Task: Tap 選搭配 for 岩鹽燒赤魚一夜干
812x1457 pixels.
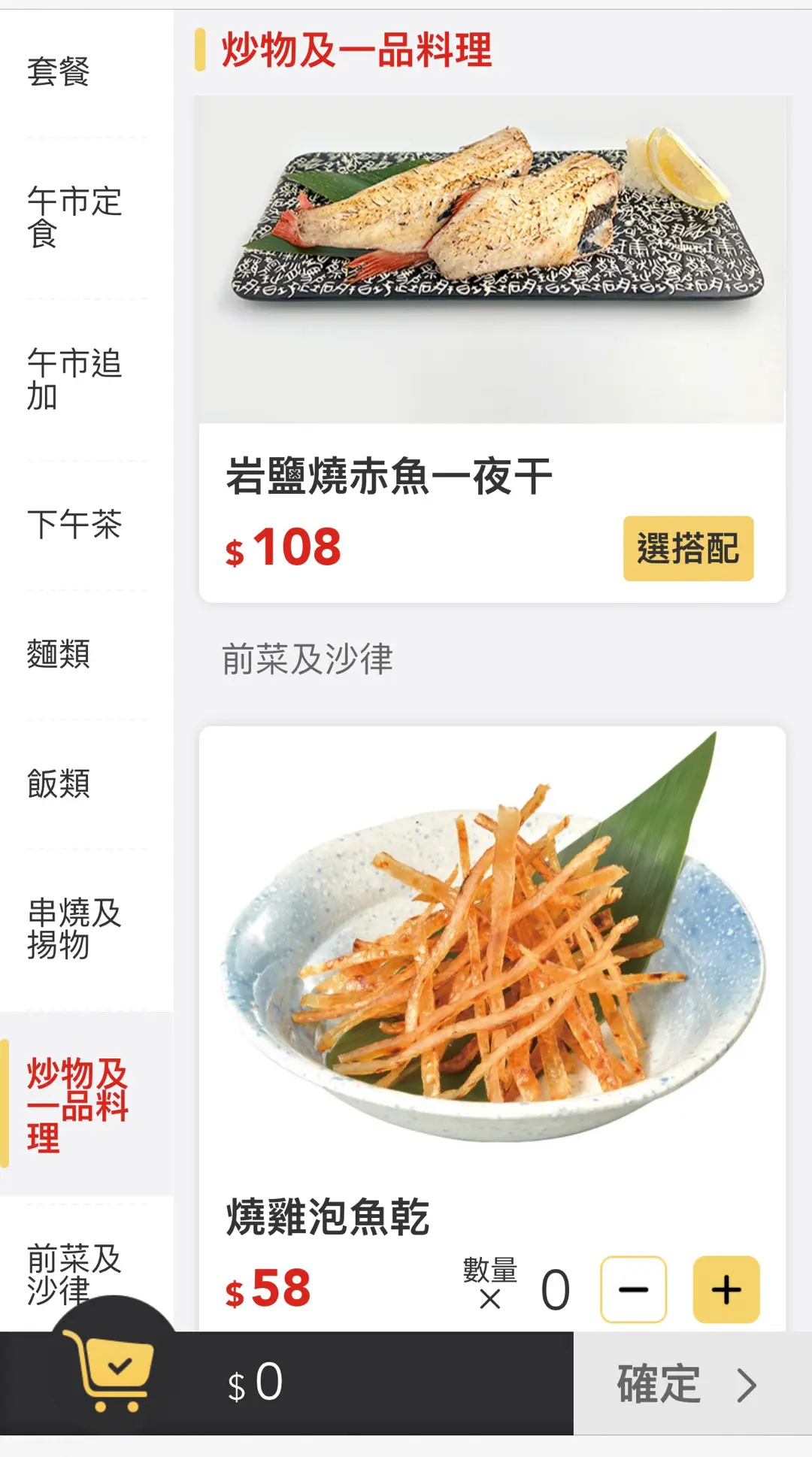Action: pyautogui.click(x=688, y=548)
